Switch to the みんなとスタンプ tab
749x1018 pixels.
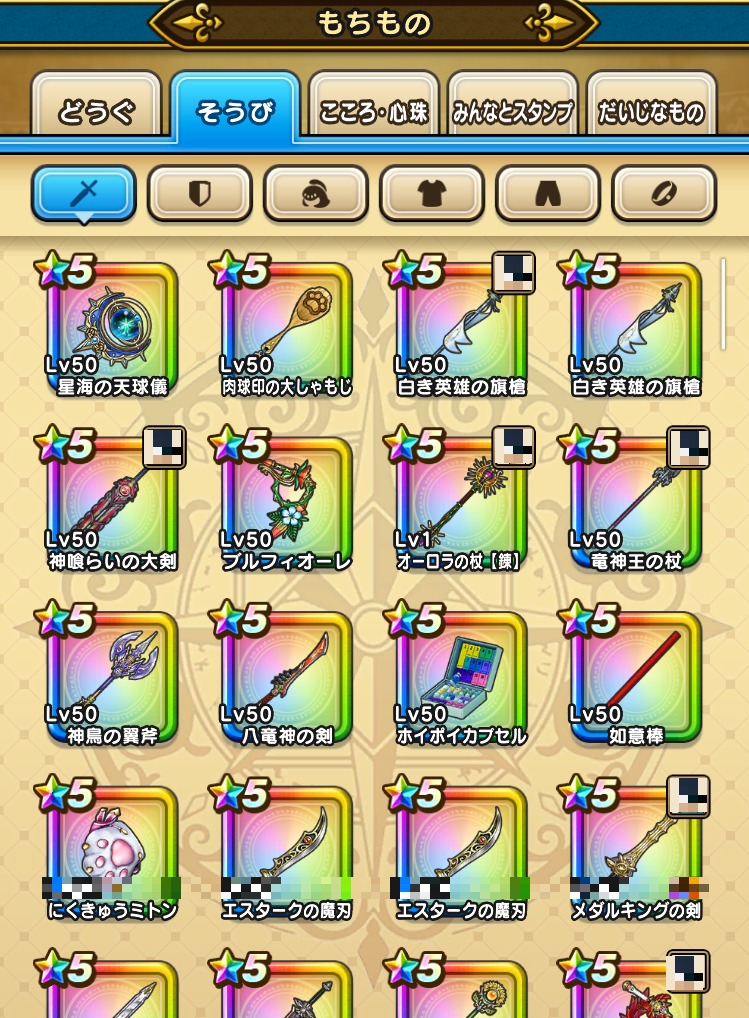(513, 111)
